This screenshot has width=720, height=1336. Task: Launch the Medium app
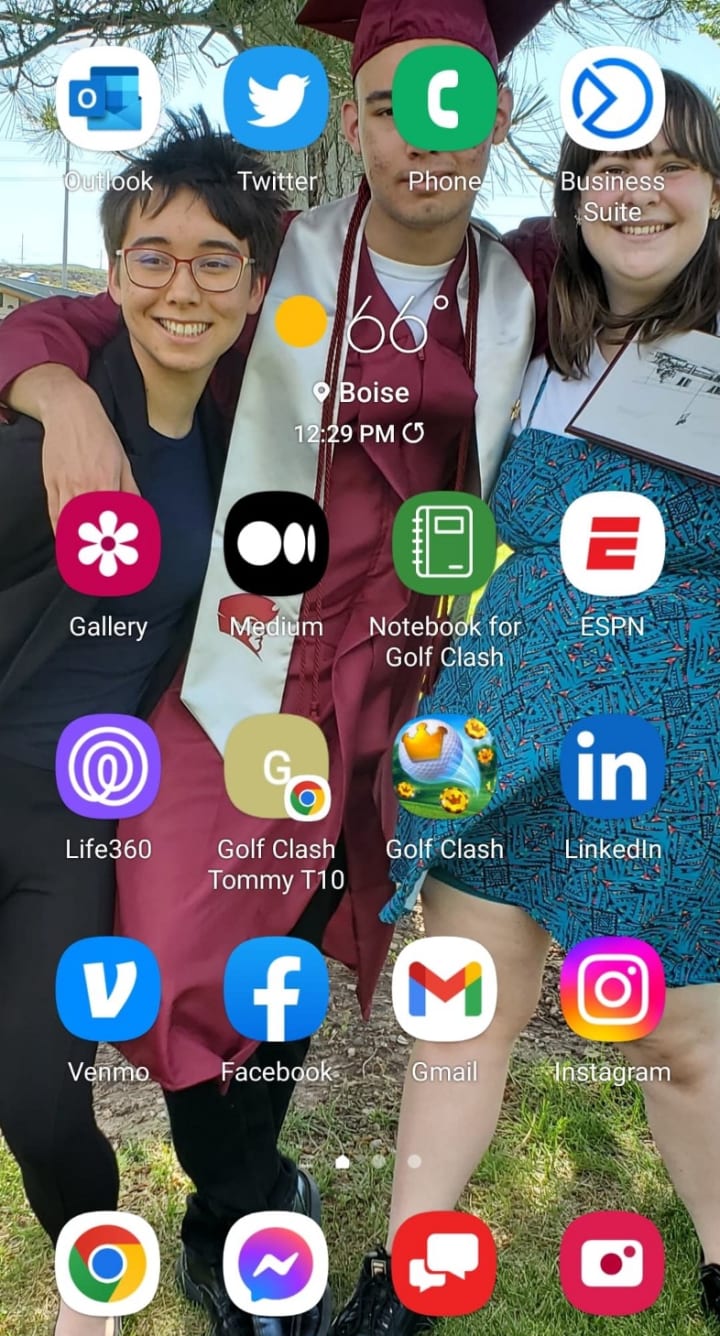pos(276,544)
